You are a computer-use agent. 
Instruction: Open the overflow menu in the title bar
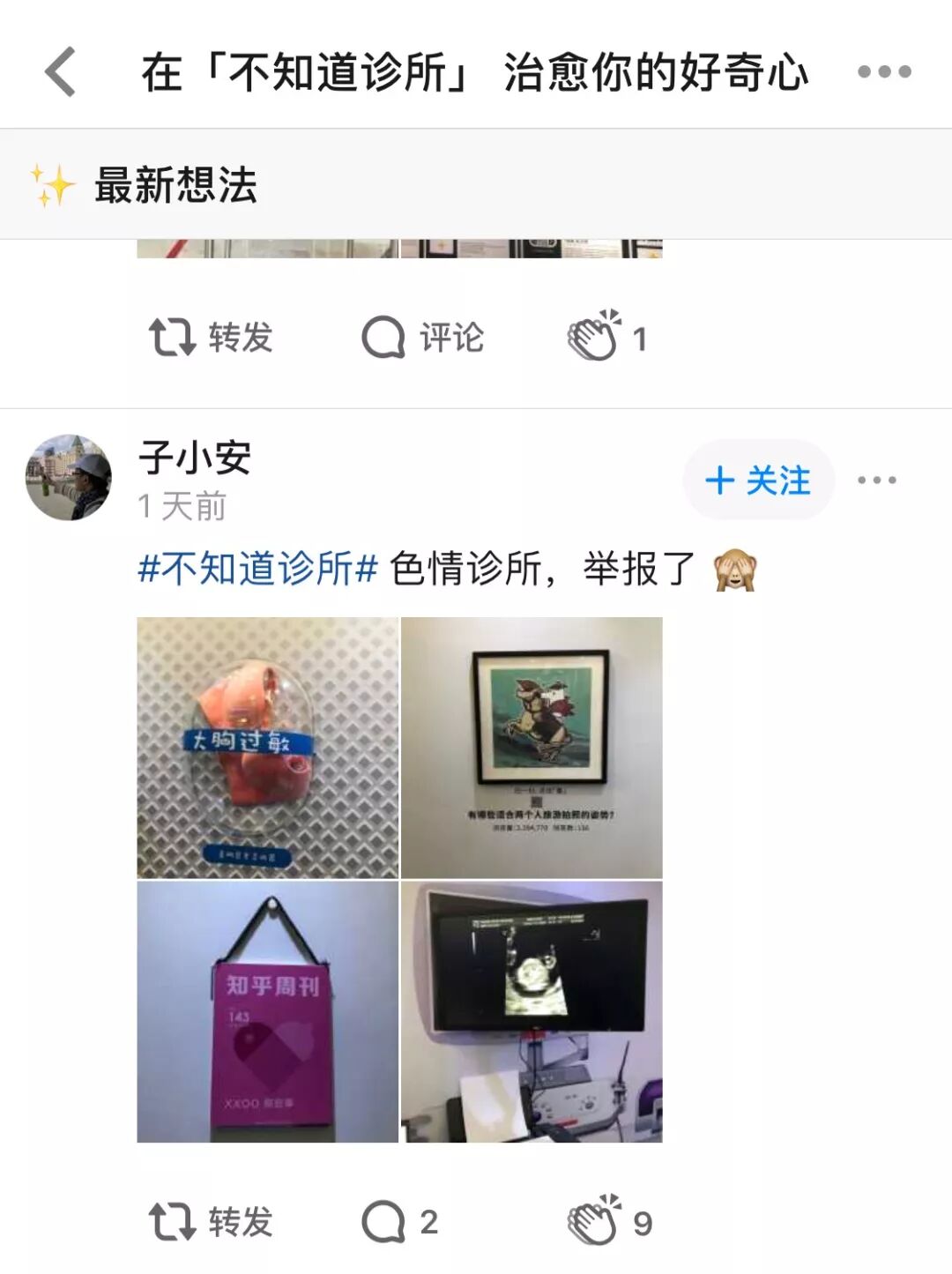[x=884, y=71]
